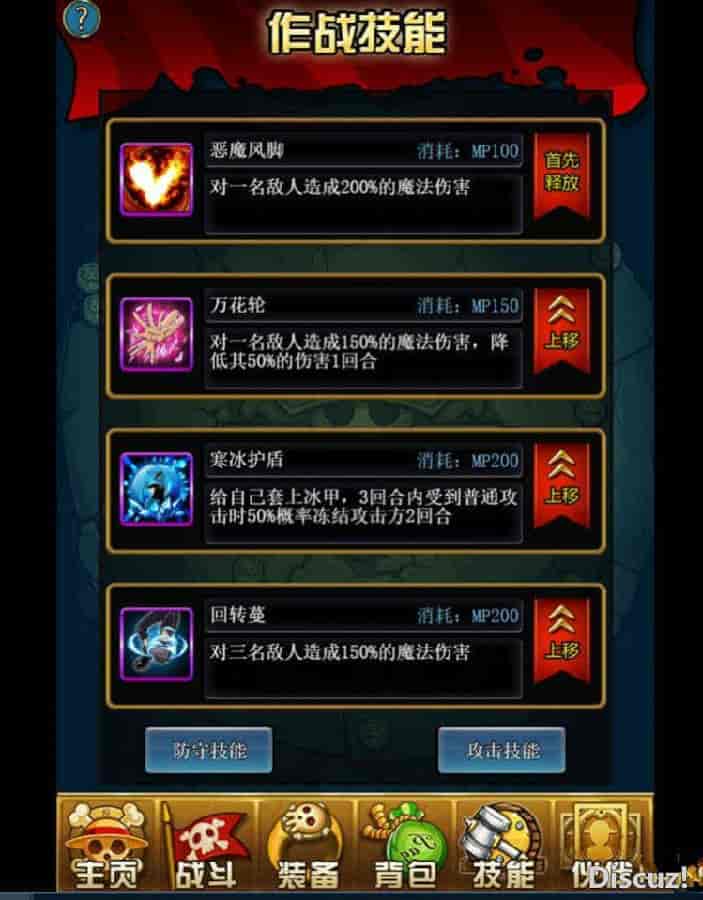Switch to 攻击技能 list
Screen dimensions: 703x900
501,750
